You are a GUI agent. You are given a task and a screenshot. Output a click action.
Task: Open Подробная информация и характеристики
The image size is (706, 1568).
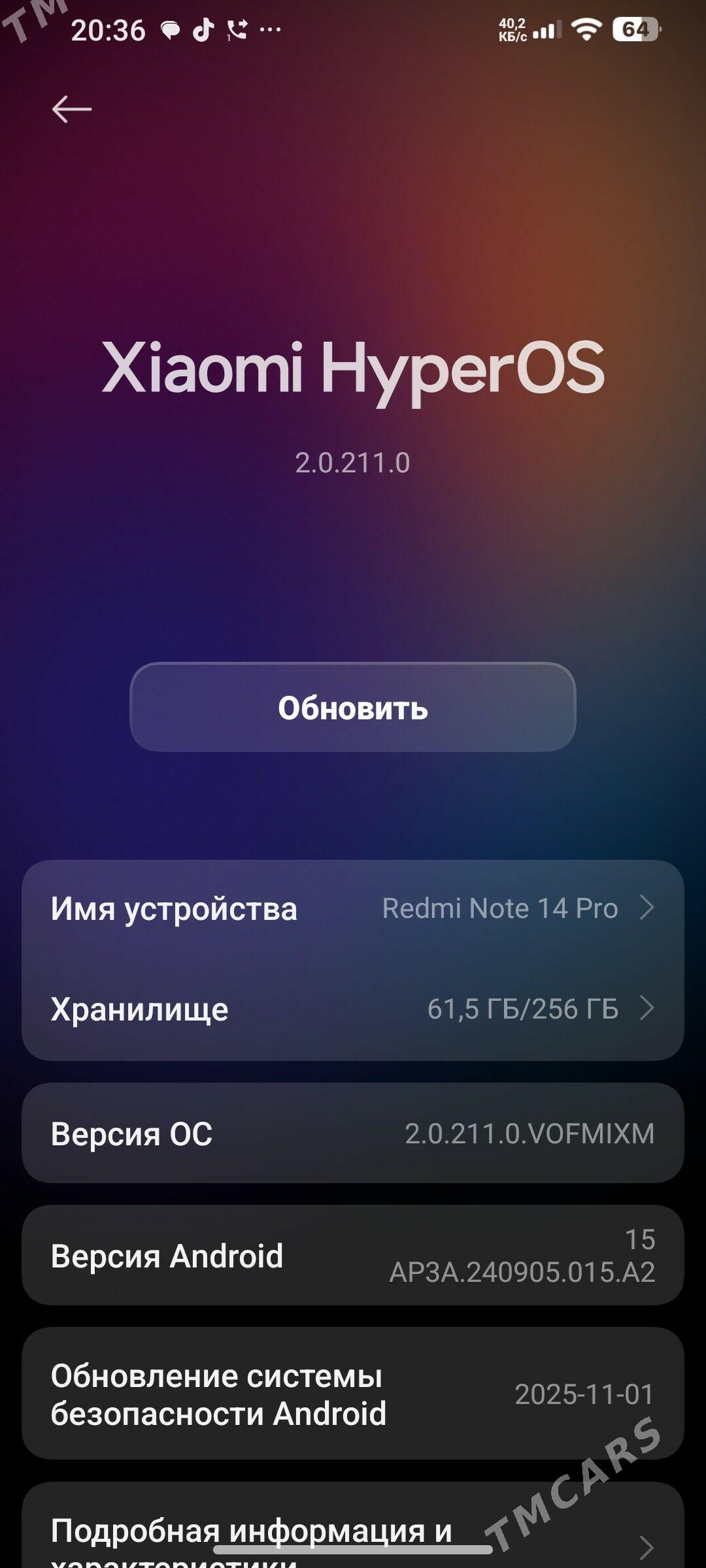pos(353,1535)
